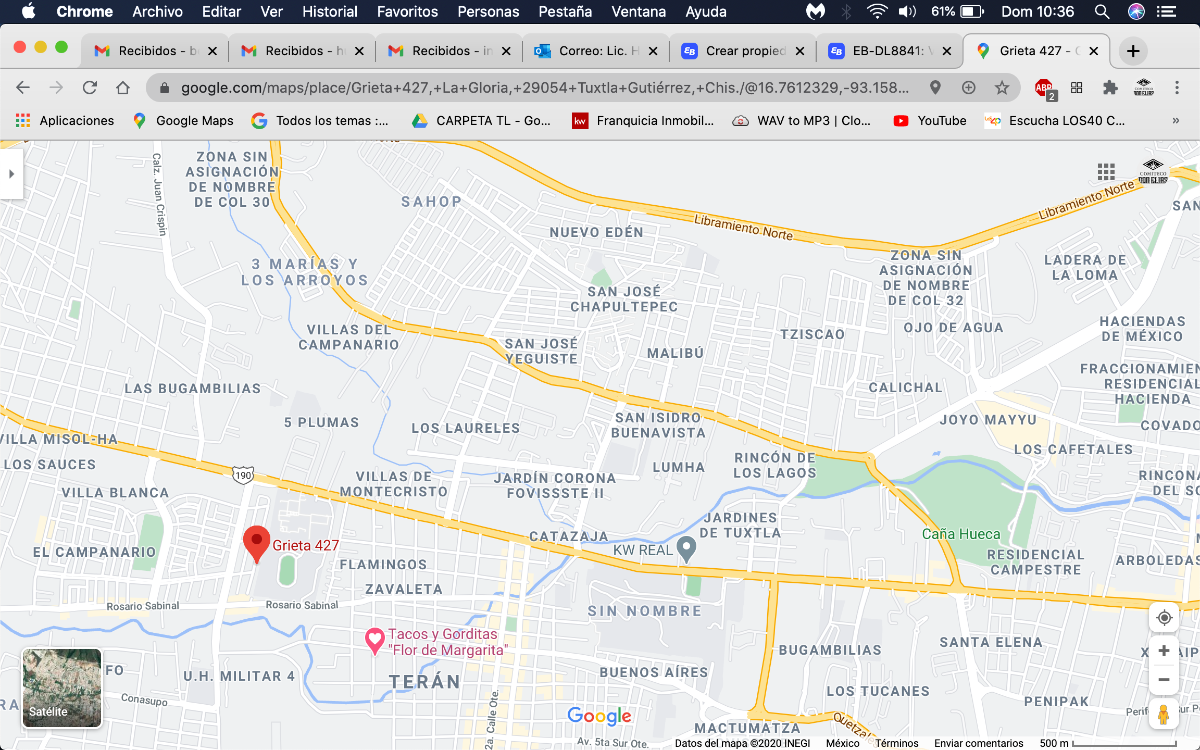
Task: Open the Google apps grid
Action: tap(1105, 171)
